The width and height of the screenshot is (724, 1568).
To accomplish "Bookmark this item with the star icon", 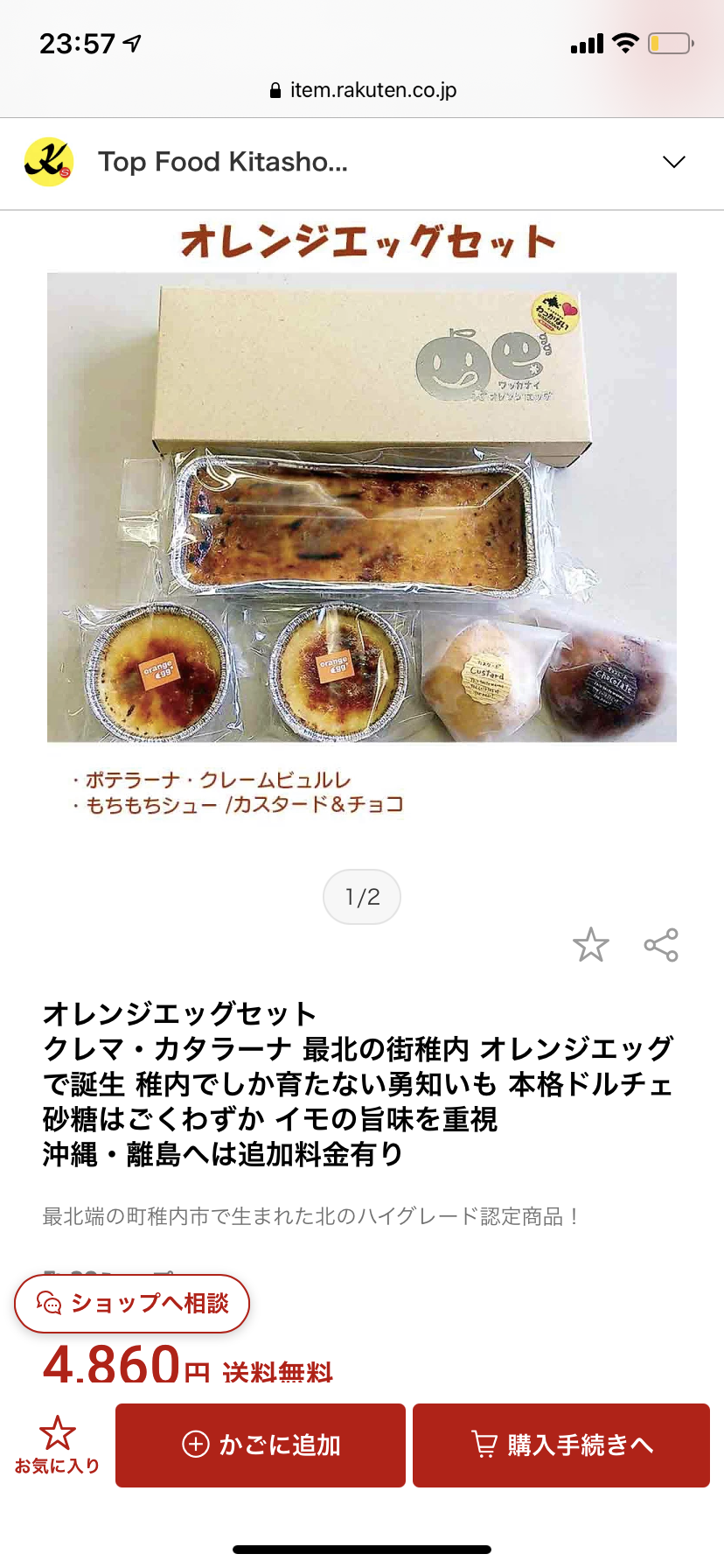I will point(590,945).
